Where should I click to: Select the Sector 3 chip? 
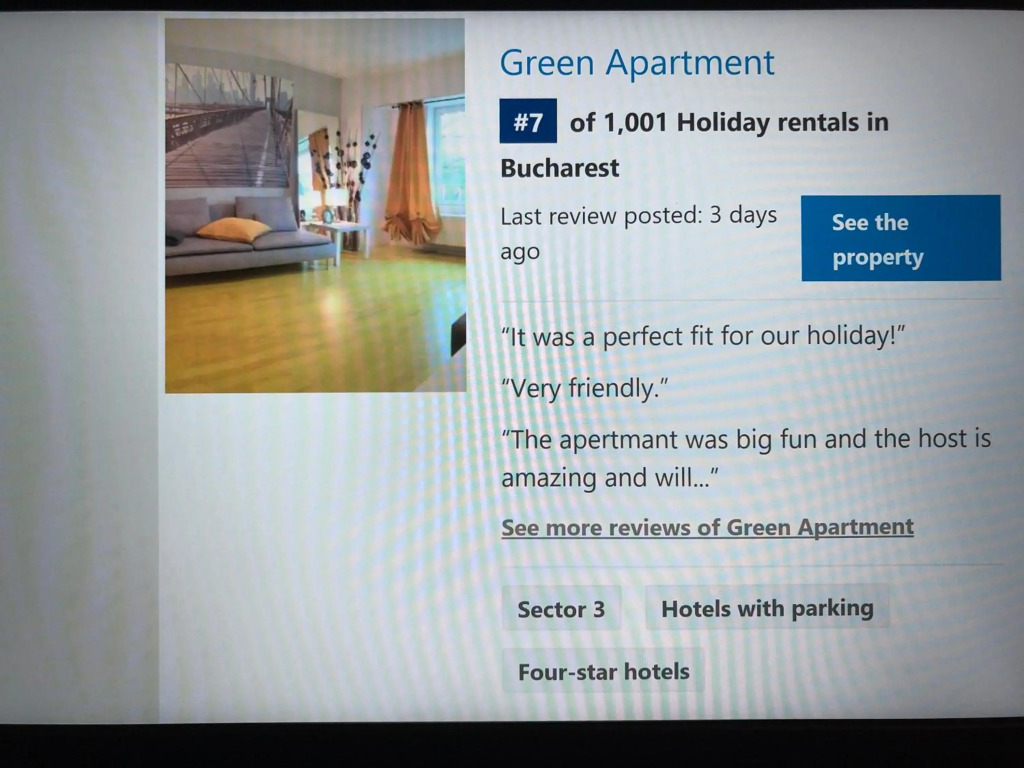click(561, 609)
